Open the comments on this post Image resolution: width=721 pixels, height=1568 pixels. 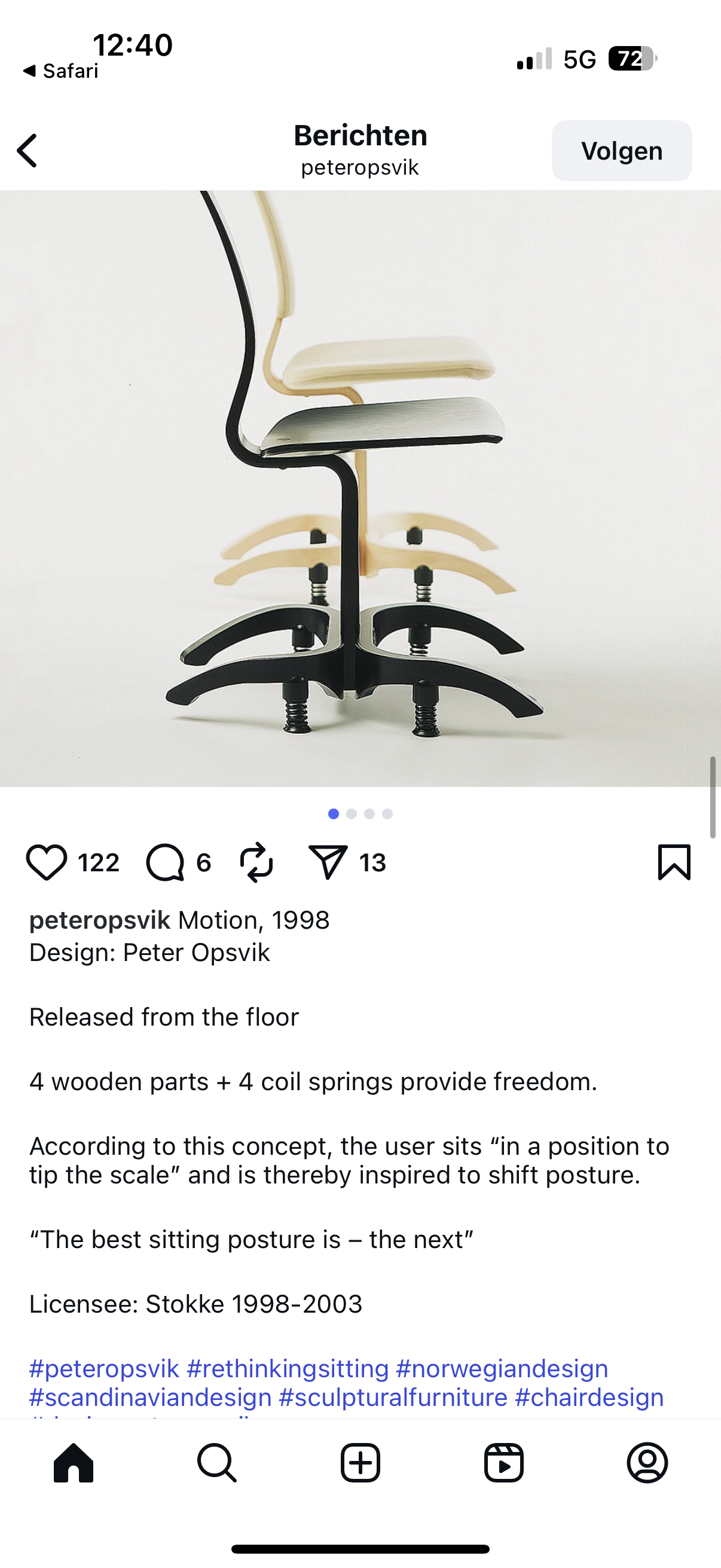[165, 862]
